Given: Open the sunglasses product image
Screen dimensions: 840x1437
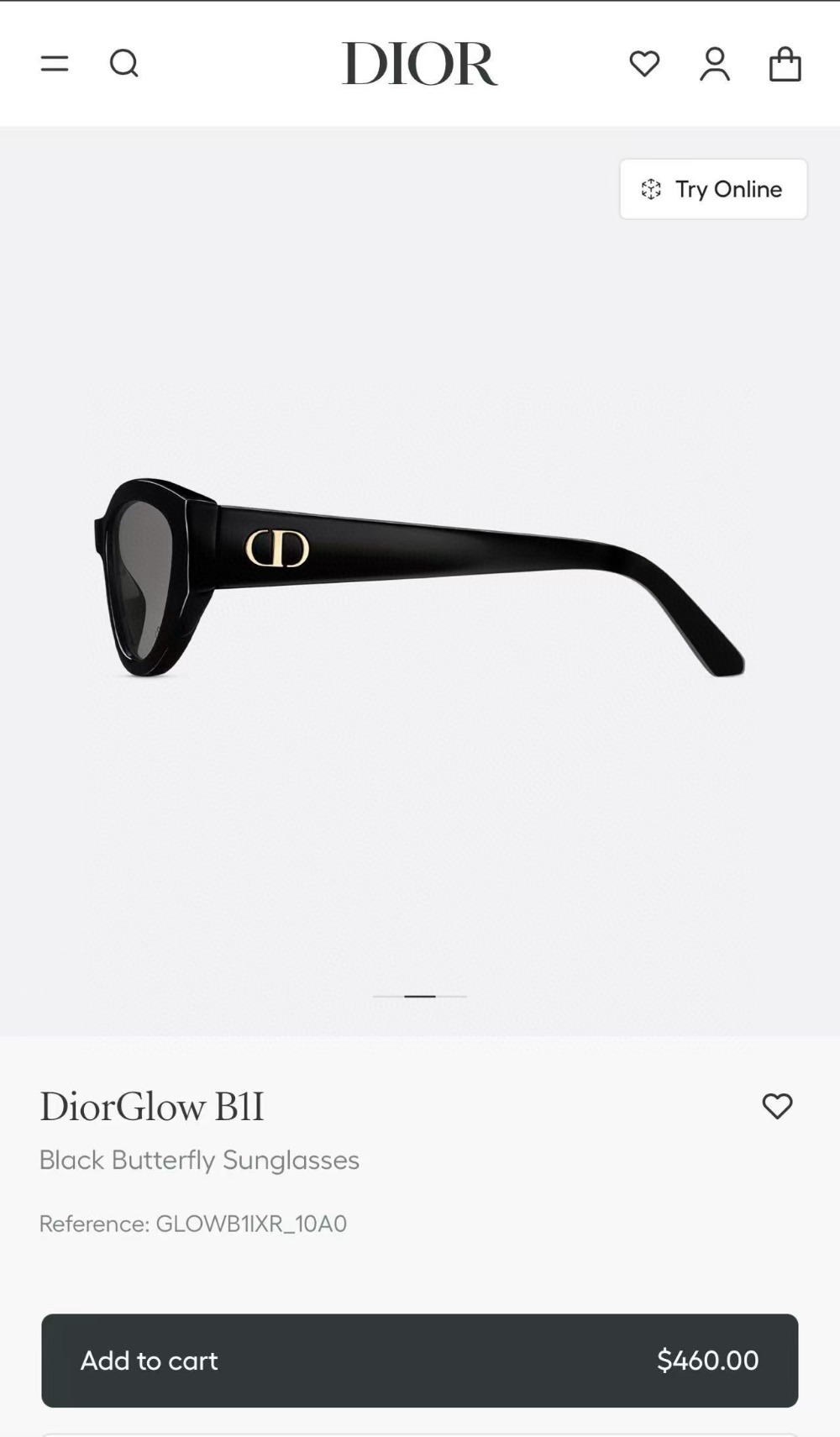Looking at the screenshot, I should pos(419,580).
